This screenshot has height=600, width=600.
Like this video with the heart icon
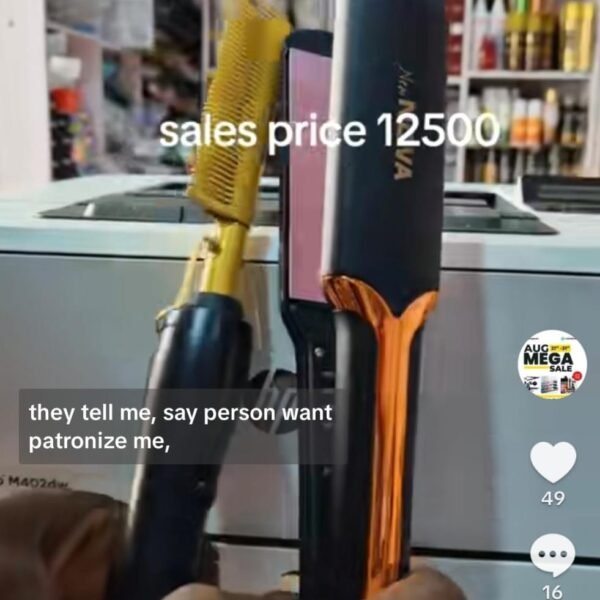point(552,461)
